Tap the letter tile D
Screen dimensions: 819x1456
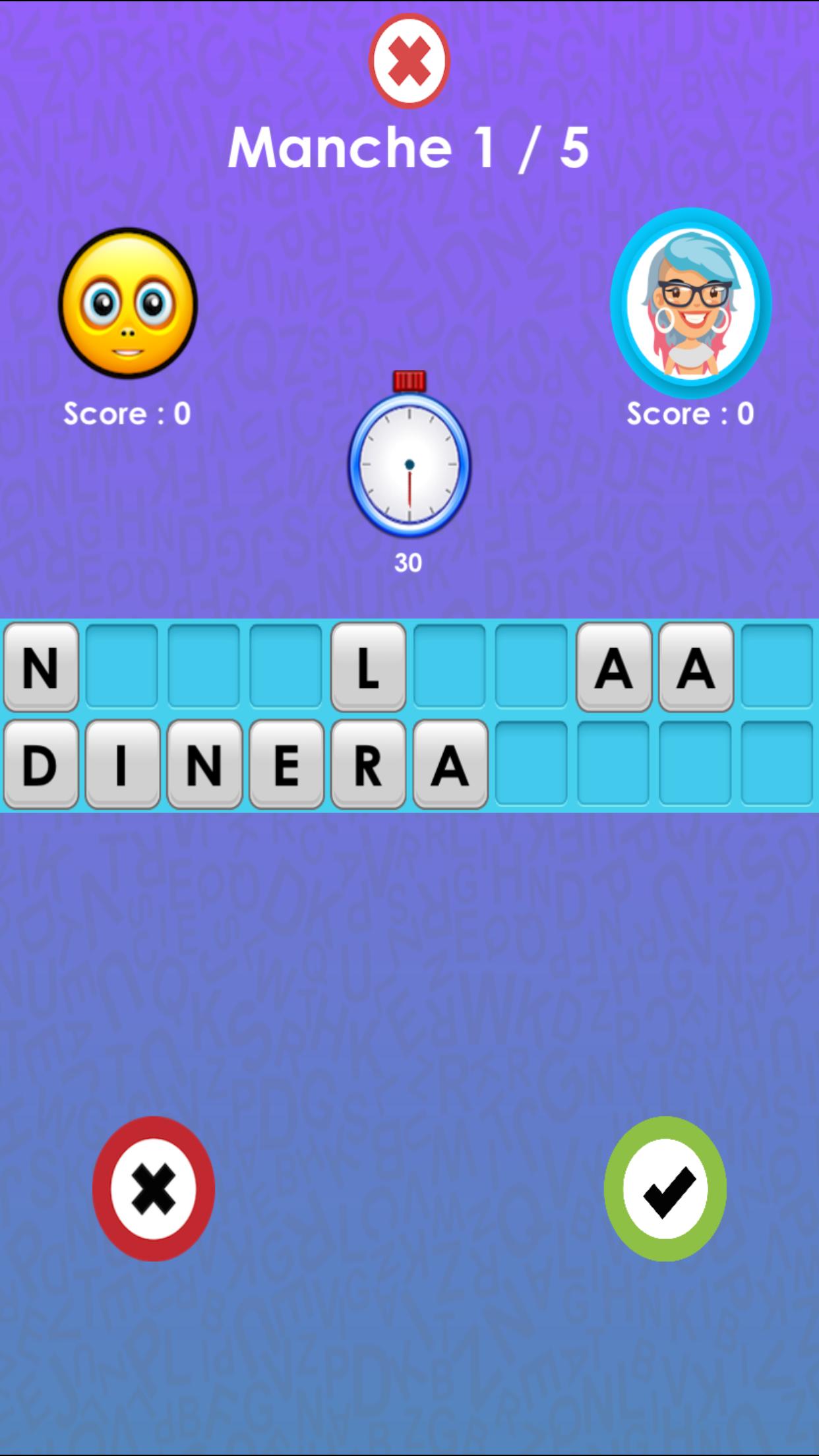click(x=41, y=764)
